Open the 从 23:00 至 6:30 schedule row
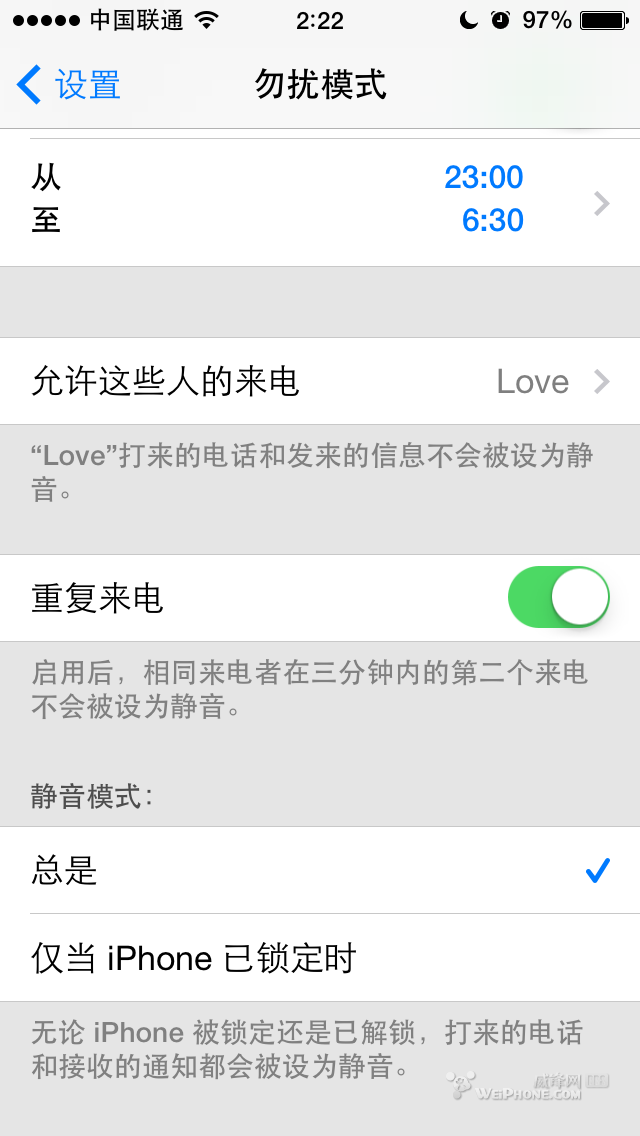Screen dimensions: 640x1136 pos(320,200)
